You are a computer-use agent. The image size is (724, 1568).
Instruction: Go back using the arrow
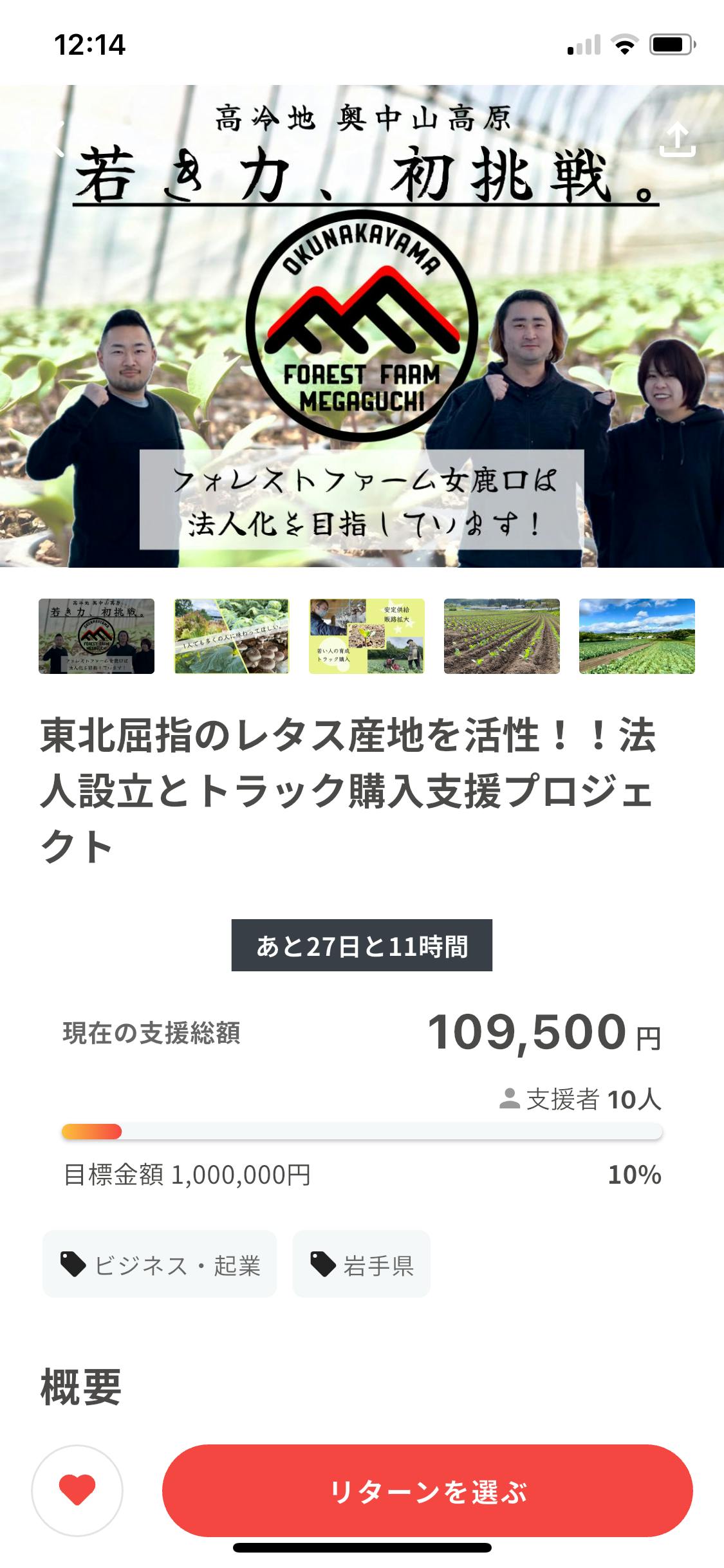pyautogui.click(x=57, y=139)
